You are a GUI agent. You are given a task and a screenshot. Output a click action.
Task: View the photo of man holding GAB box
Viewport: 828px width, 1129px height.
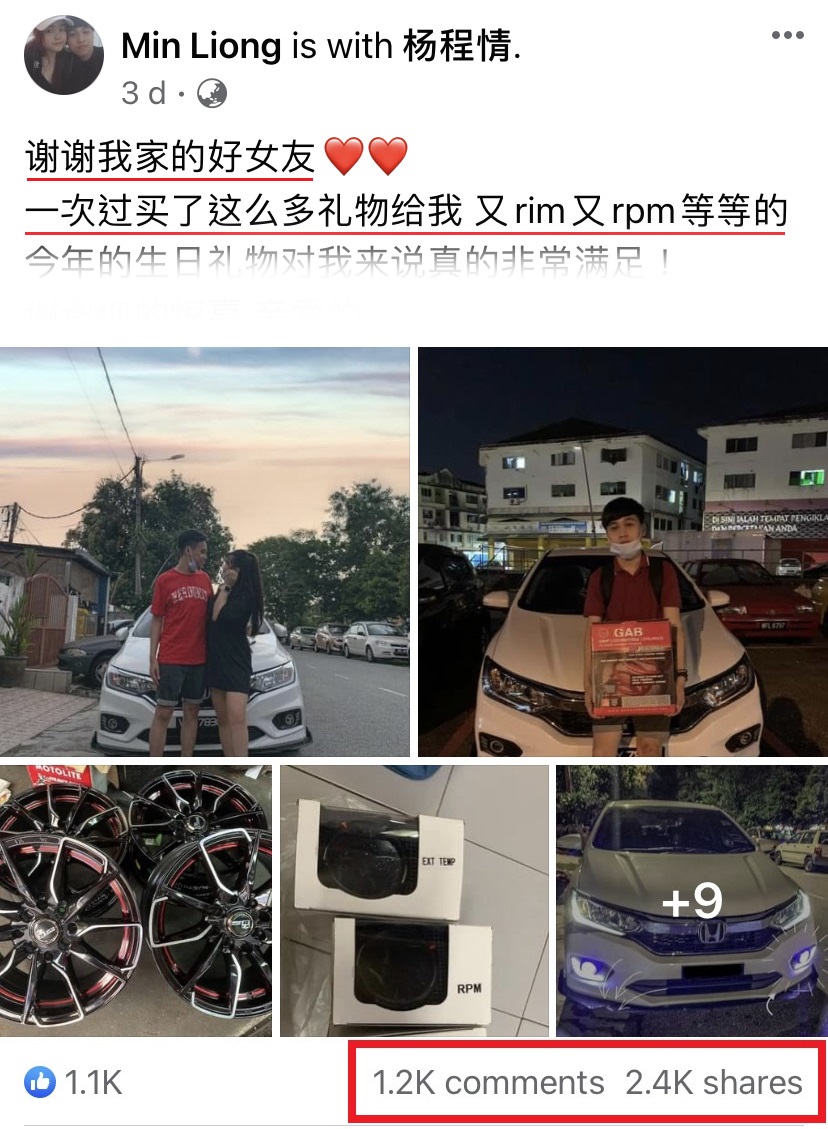pos(622,551)
